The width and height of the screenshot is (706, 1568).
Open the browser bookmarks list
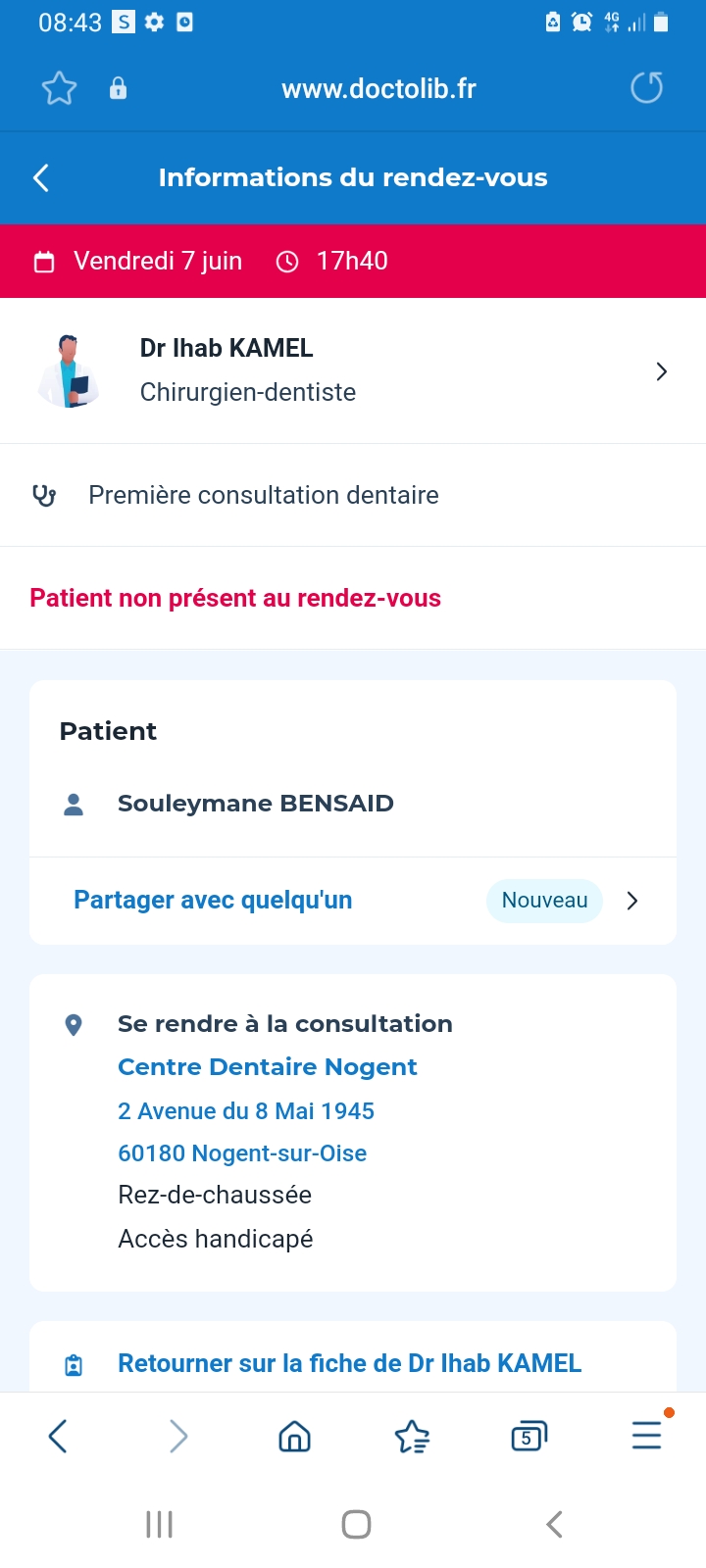(412, 1437)
